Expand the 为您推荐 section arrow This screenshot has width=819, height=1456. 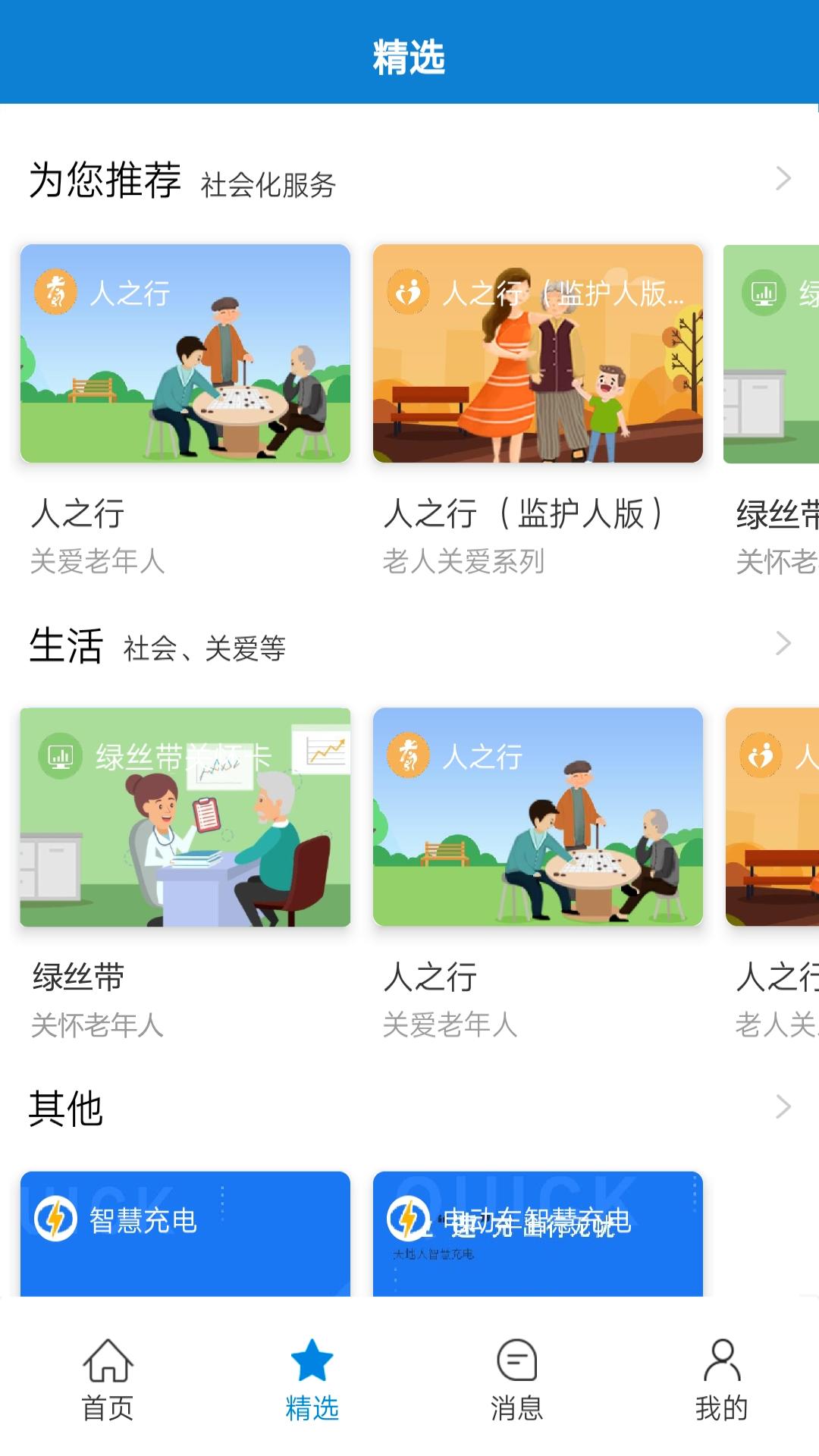click(x=783, y=179)
